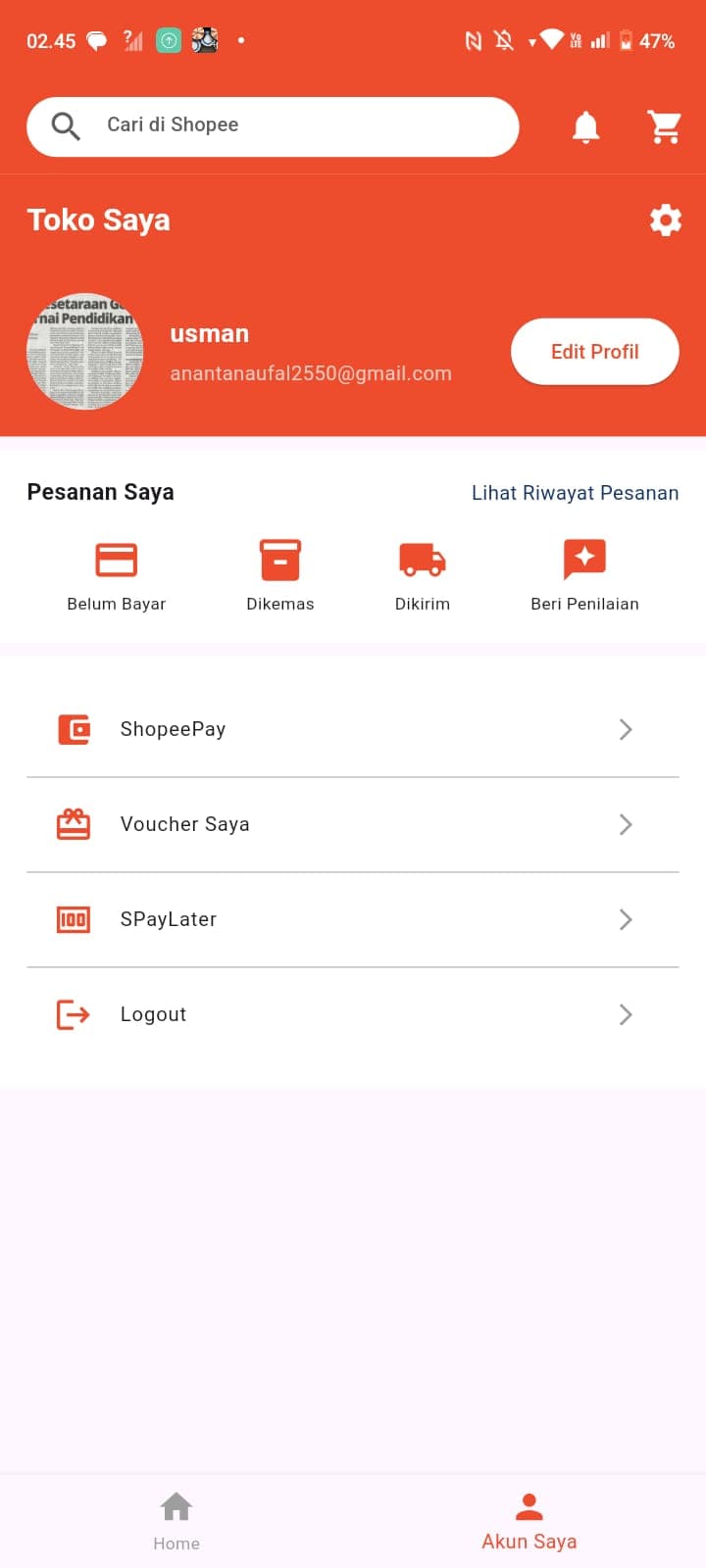
Task: Open the settings gear icon
Action: pos(665,220)
